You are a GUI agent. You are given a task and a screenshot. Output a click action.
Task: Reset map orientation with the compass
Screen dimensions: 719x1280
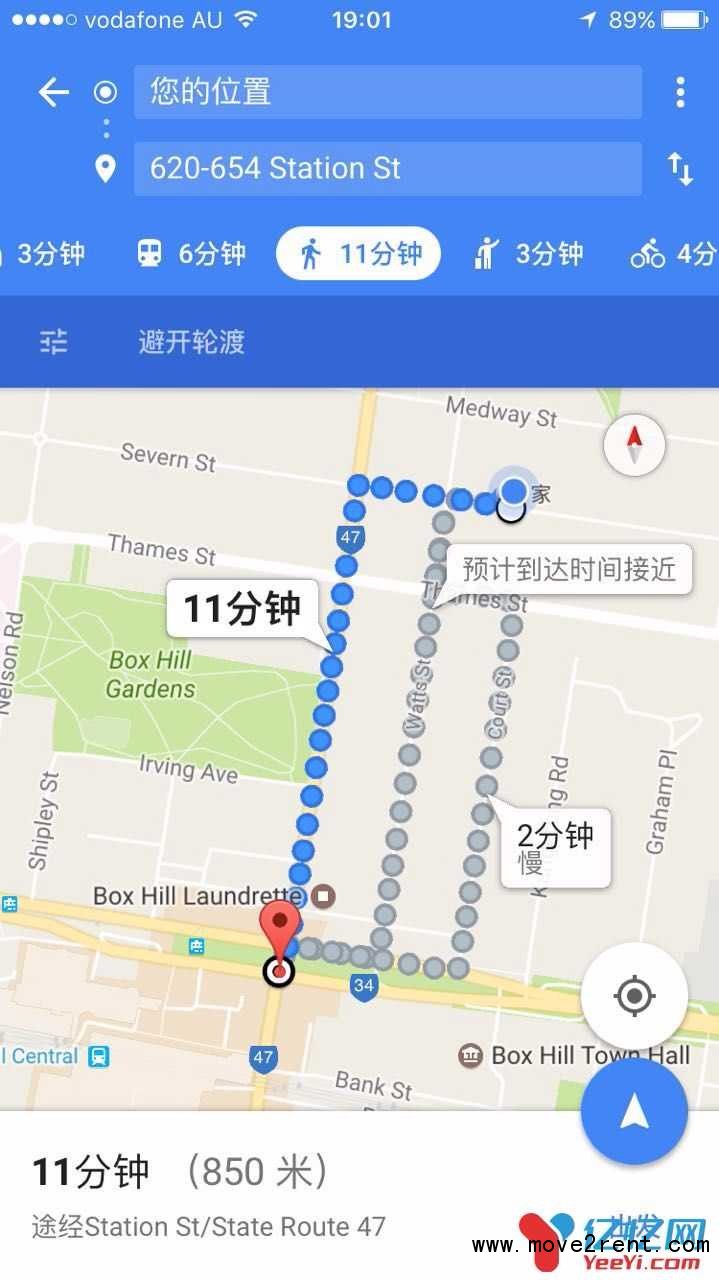coord(634,442)
